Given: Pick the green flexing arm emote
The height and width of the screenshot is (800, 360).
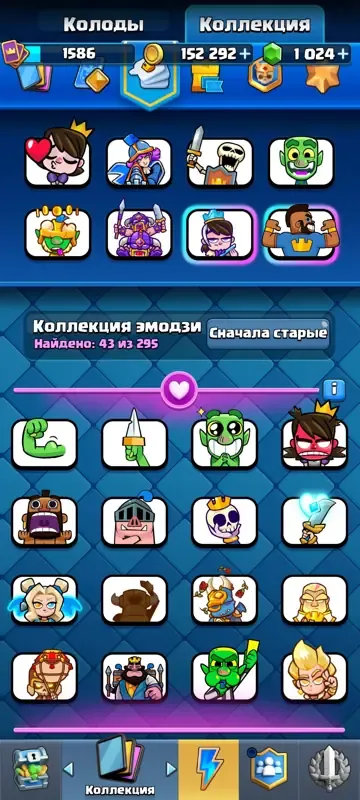Looking at the screenshot, I should 44,442.
